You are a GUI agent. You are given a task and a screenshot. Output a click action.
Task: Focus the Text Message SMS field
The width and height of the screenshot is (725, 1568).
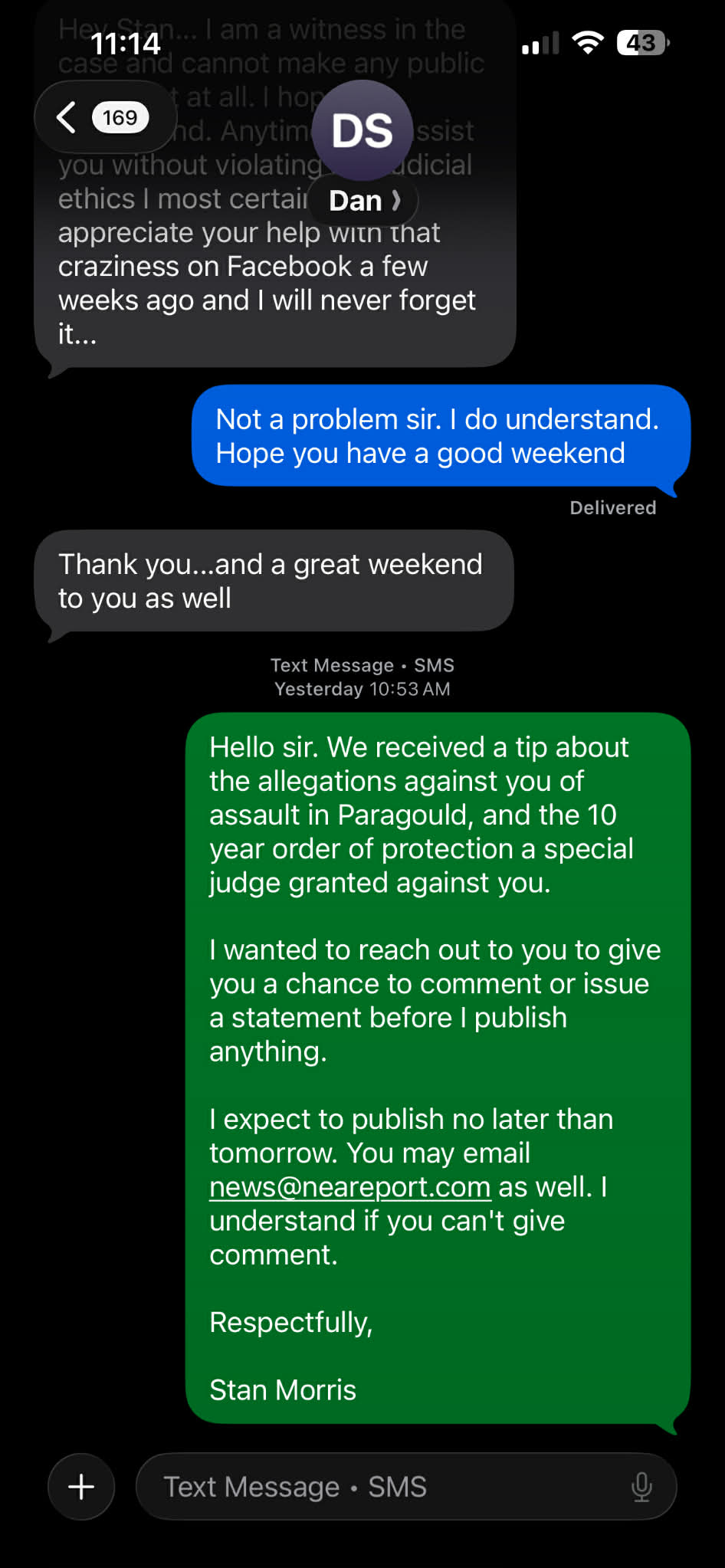point(383,1487)
